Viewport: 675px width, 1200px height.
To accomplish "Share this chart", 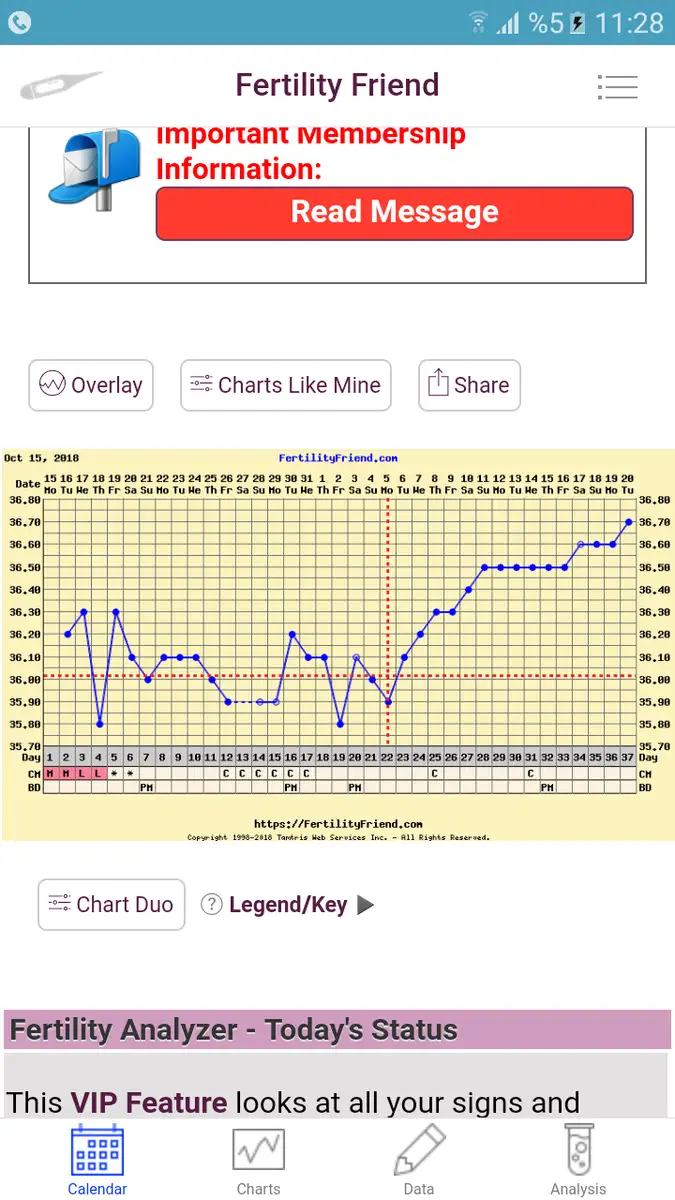I will (x=469, y=385).
